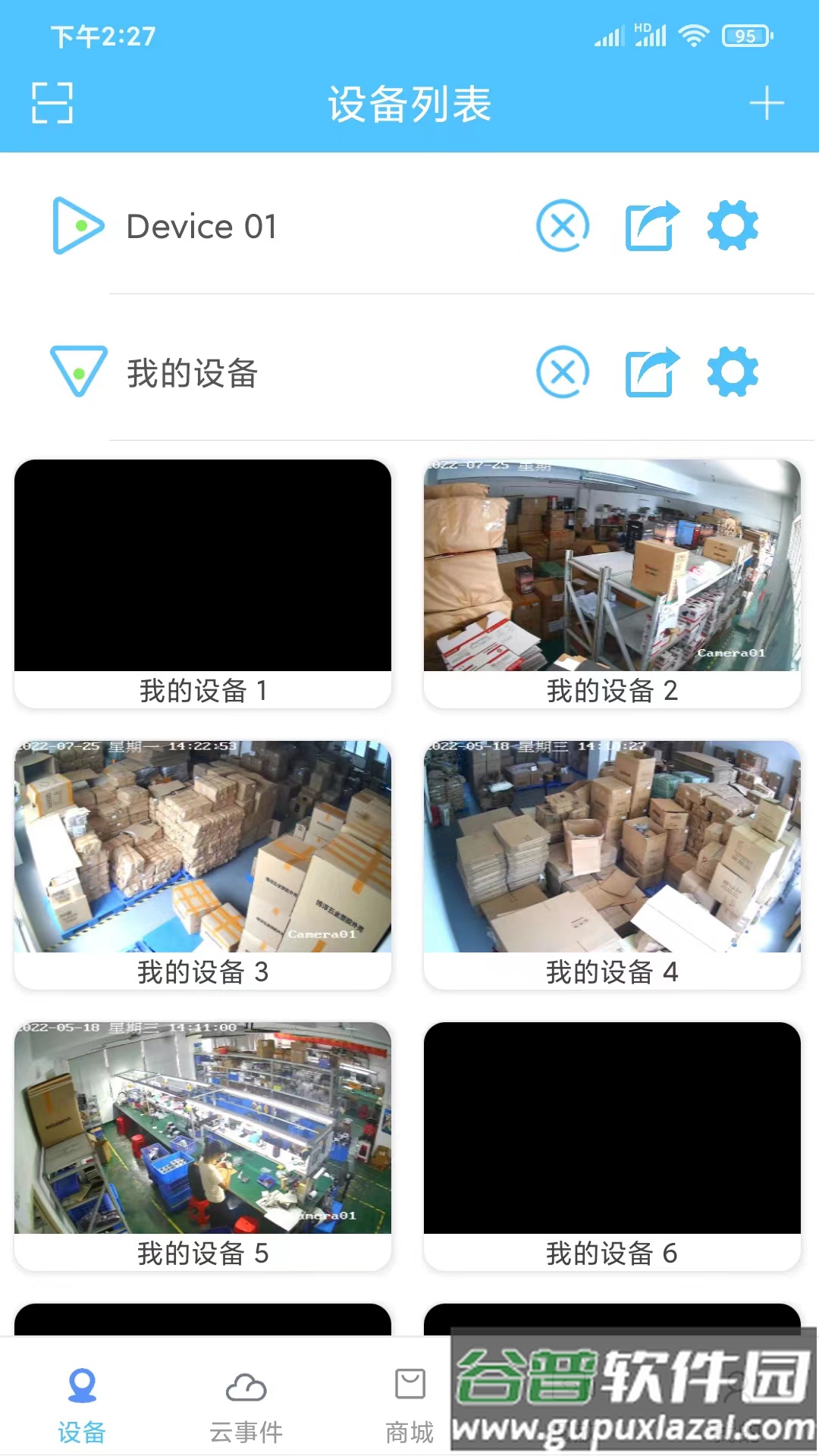Click the add device plus icon
The height and width of the screenshot is (1456, 819).
coord(769,102)
